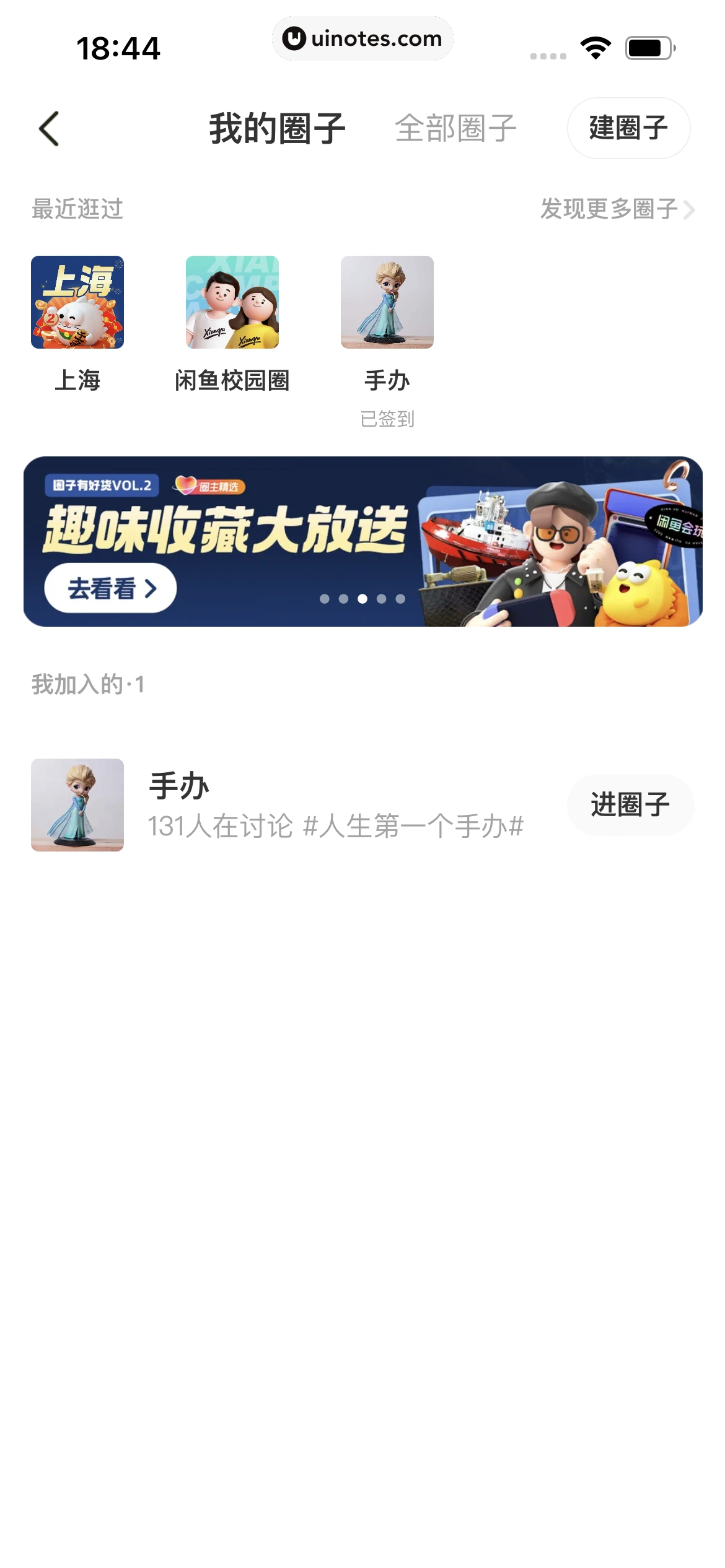Tap the back arrow chevron
This screenshot has height=1568, width=725.
coord(50,128)
